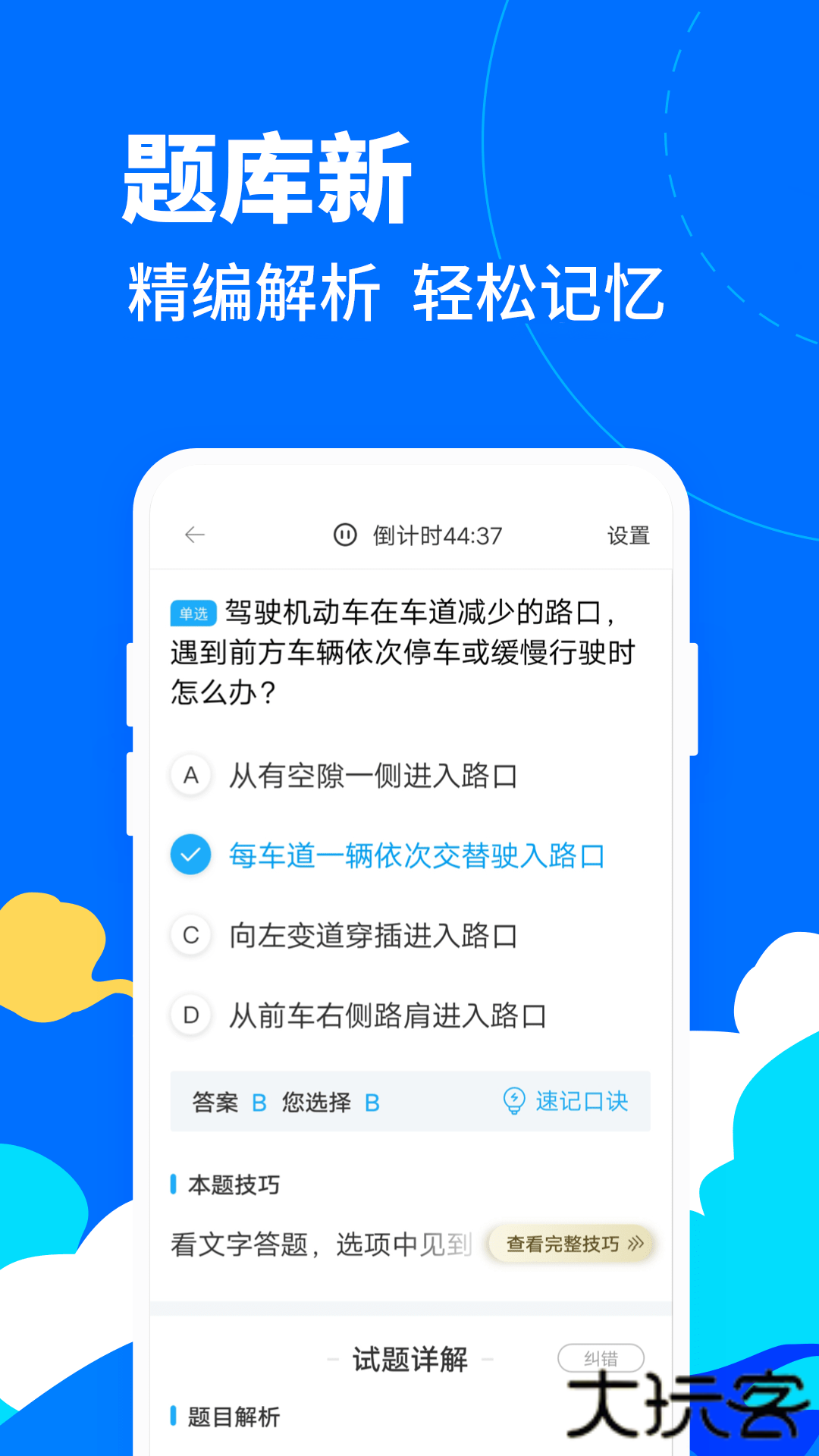Image resolution: width=819 pixels, height=1456 pixels.
Task: Expand the full technique via 查看完整技巧
Action: pos(570,1244)
